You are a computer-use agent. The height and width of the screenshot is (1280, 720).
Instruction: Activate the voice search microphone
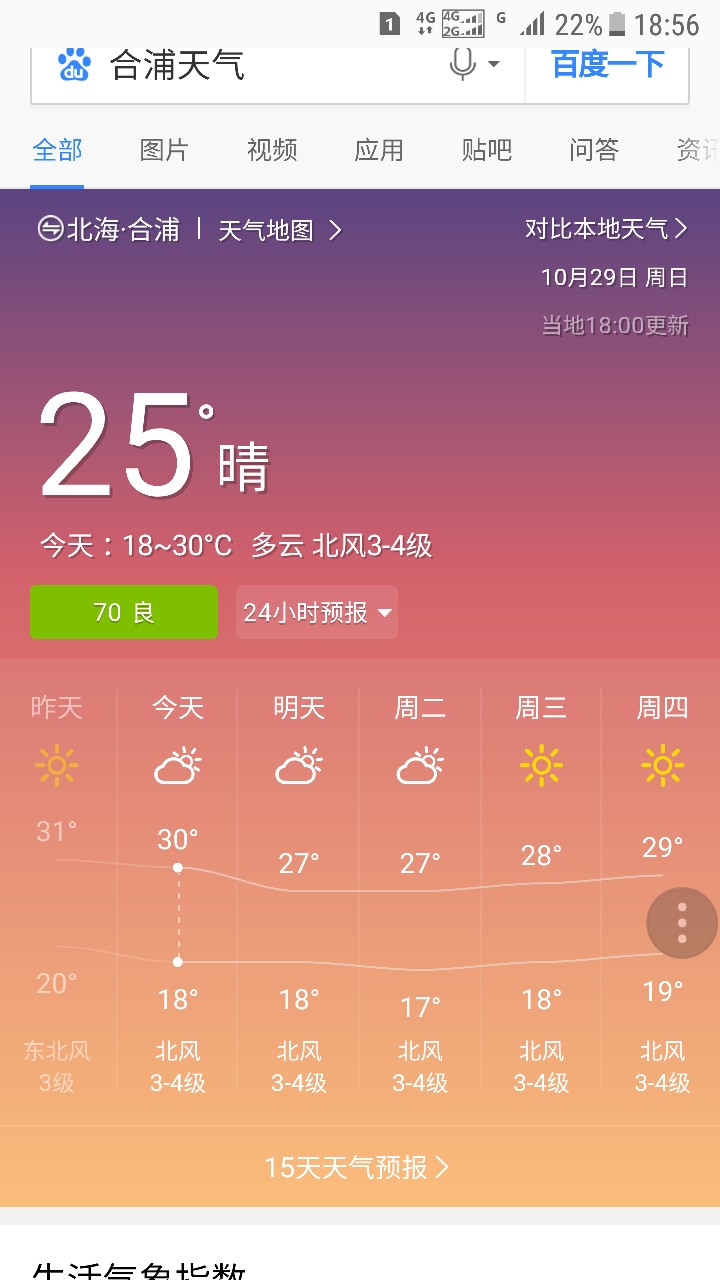[463, 65]
